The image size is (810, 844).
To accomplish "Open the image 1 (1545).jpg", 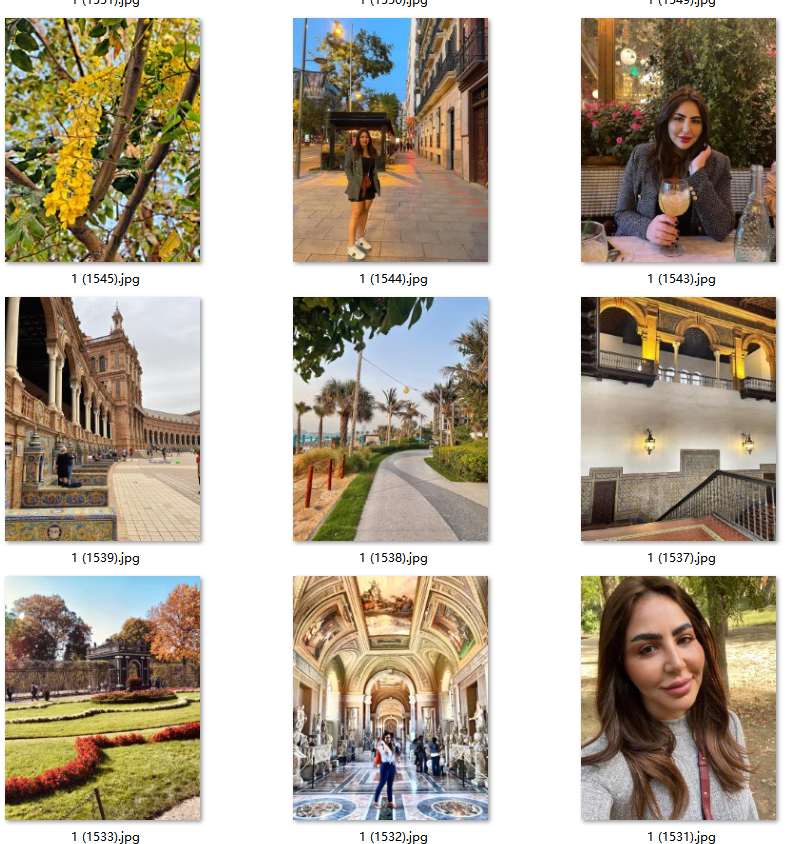I will (x=102, y=140).
